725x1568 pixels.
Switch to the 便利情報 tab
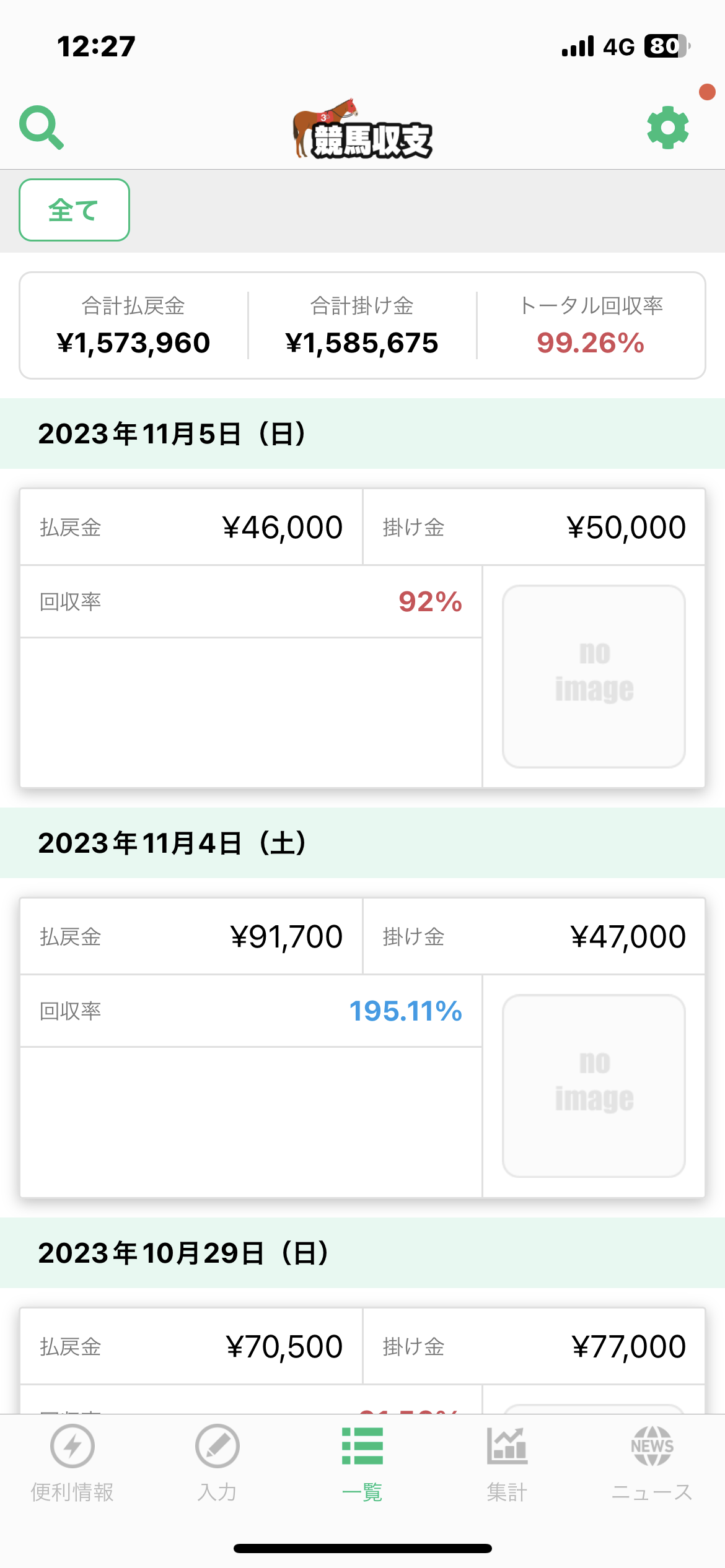point(72,1463)
